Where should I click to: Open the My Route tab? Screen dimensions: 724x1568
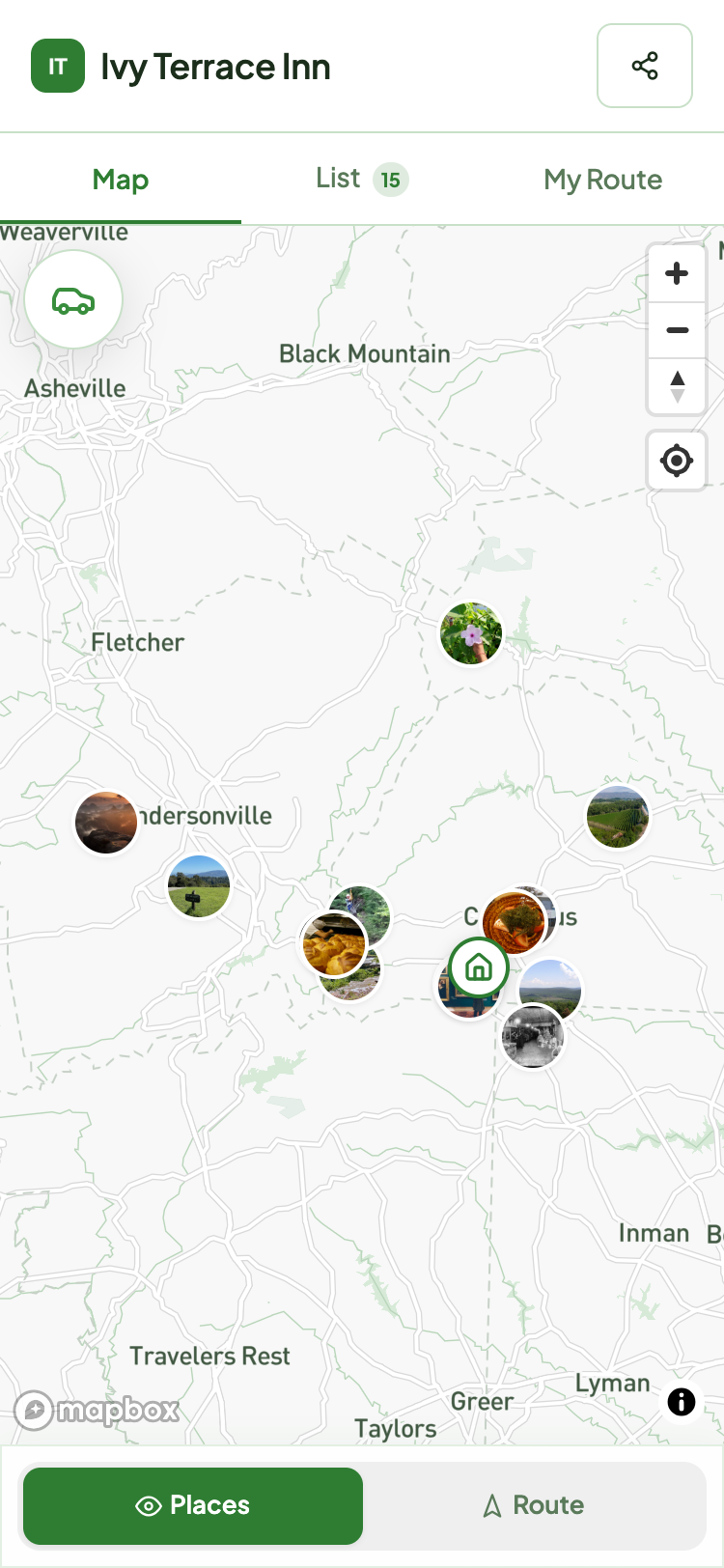[603, 179]
